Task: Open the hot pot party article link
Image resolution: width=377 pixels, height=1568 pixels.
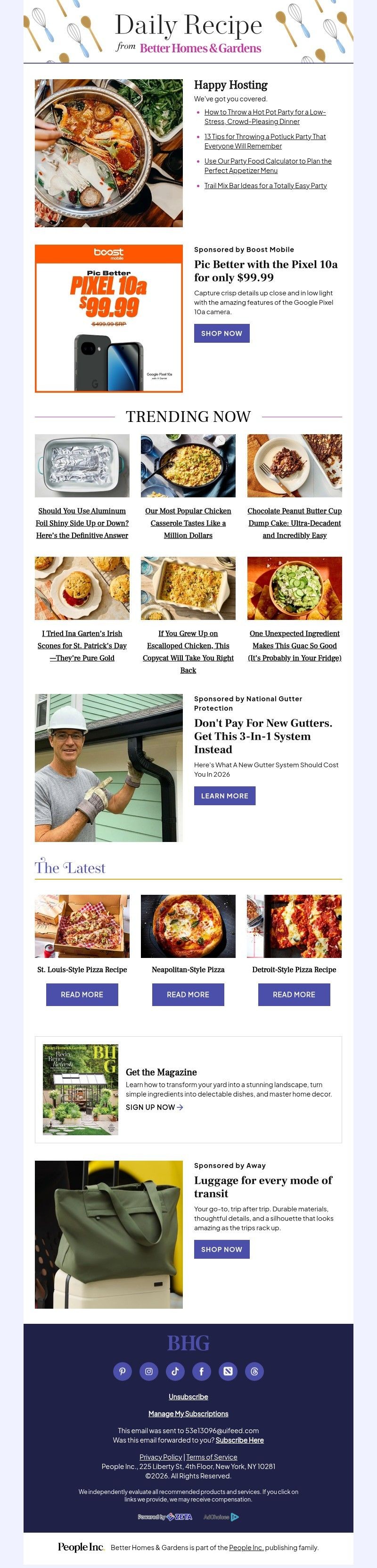Action: pyautogui.click(x=264, y=113)
